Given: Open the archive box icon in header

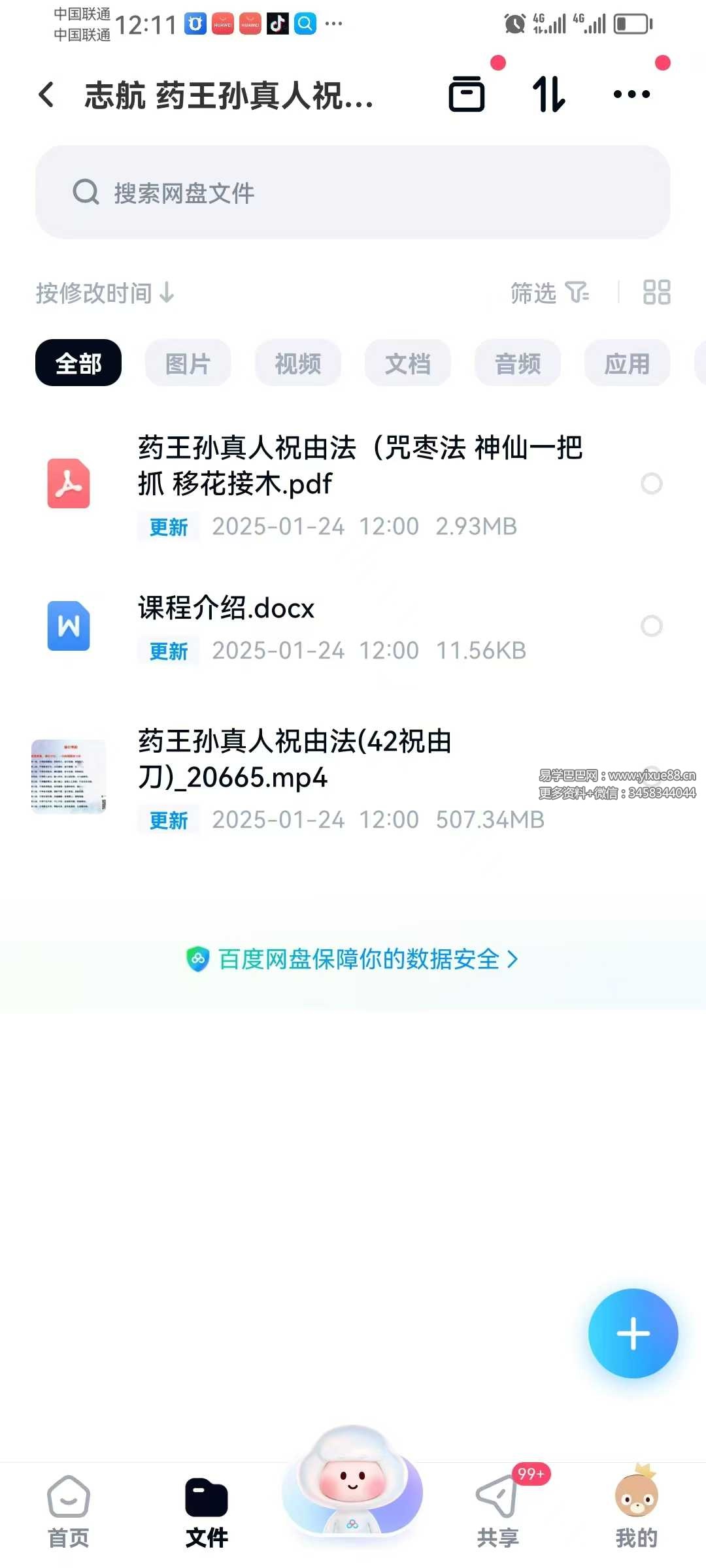Looking at the screenshot, I should coord(467,95).
